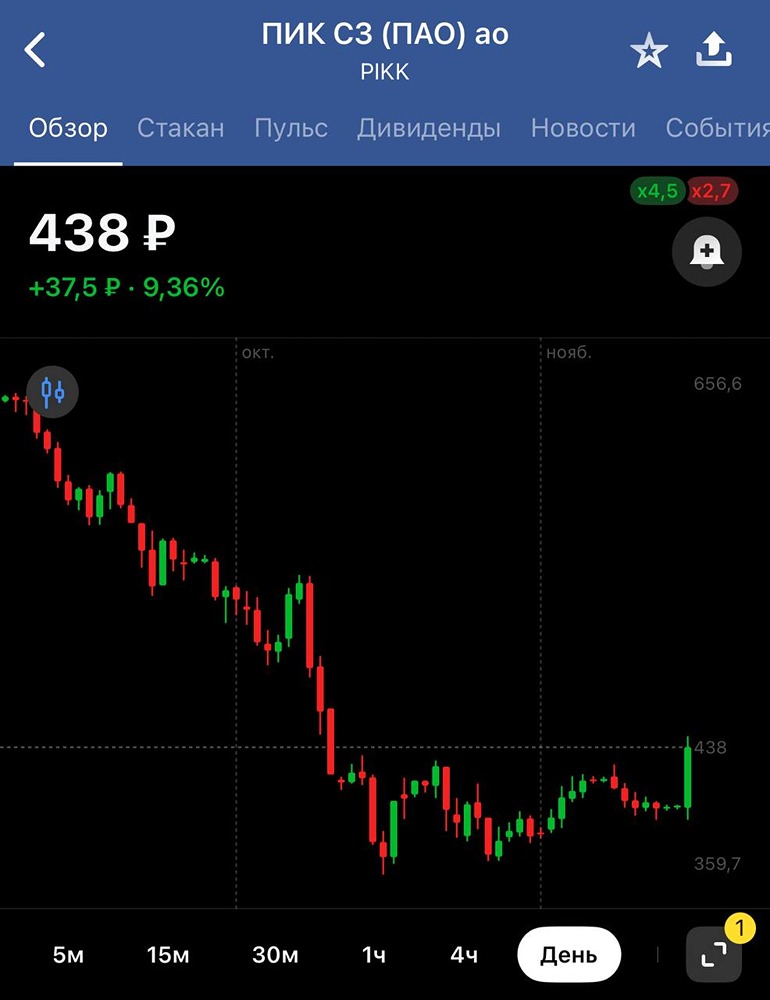Select the 1ч timeframe option
The width and height of the screenshot is (770, 1000).
click(x=371, y=954)
